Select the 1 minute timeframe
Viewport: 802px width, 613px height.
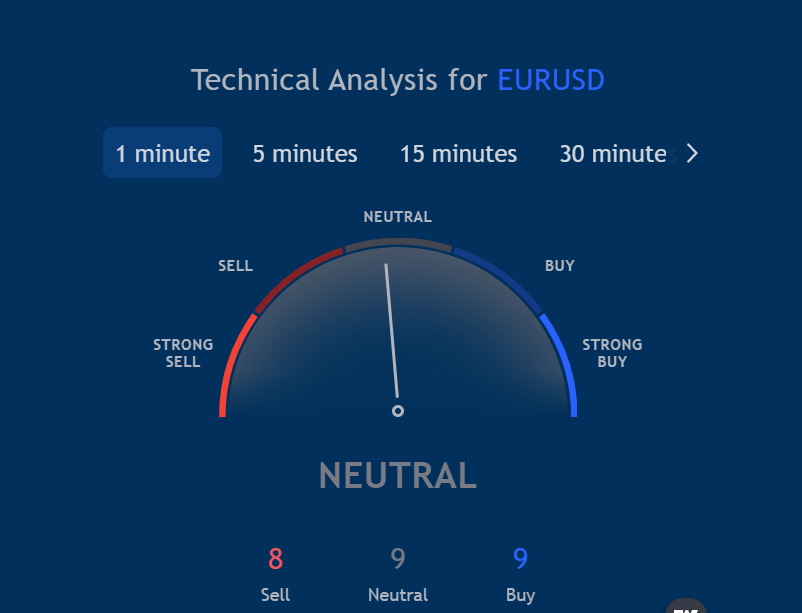(162, 153)
